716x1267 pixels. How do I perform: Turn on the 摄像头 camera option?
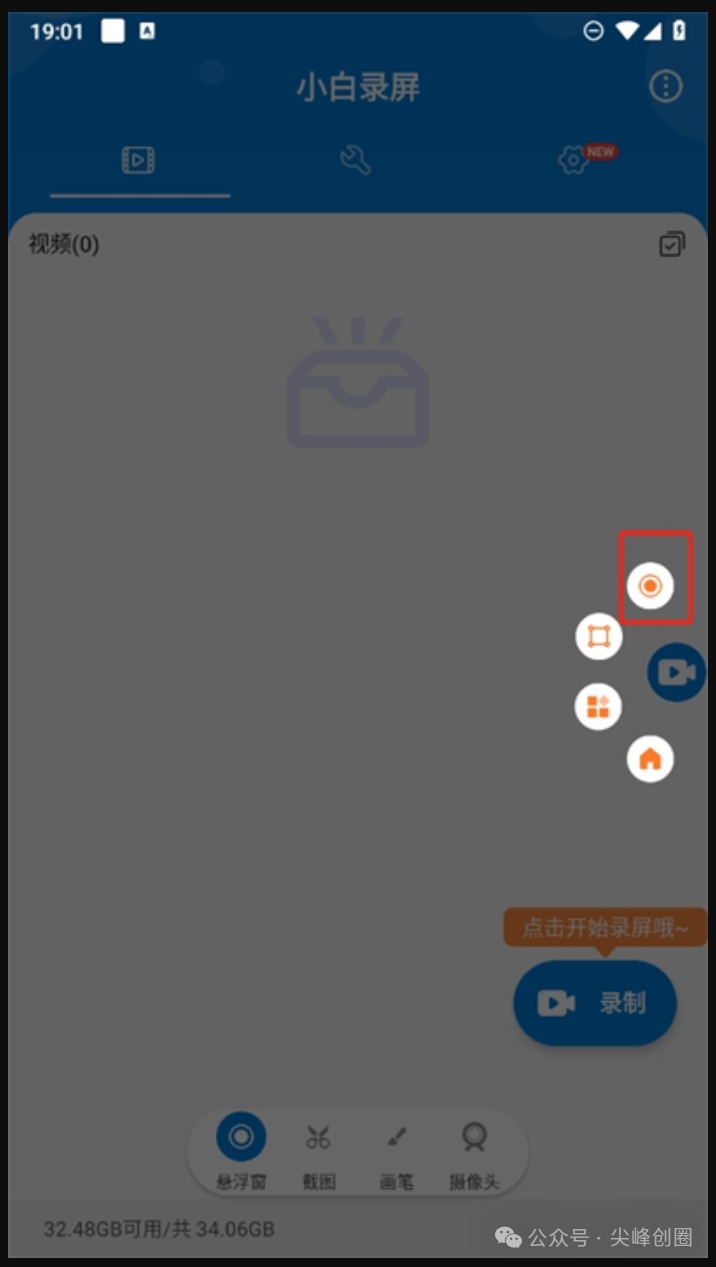474,1150
